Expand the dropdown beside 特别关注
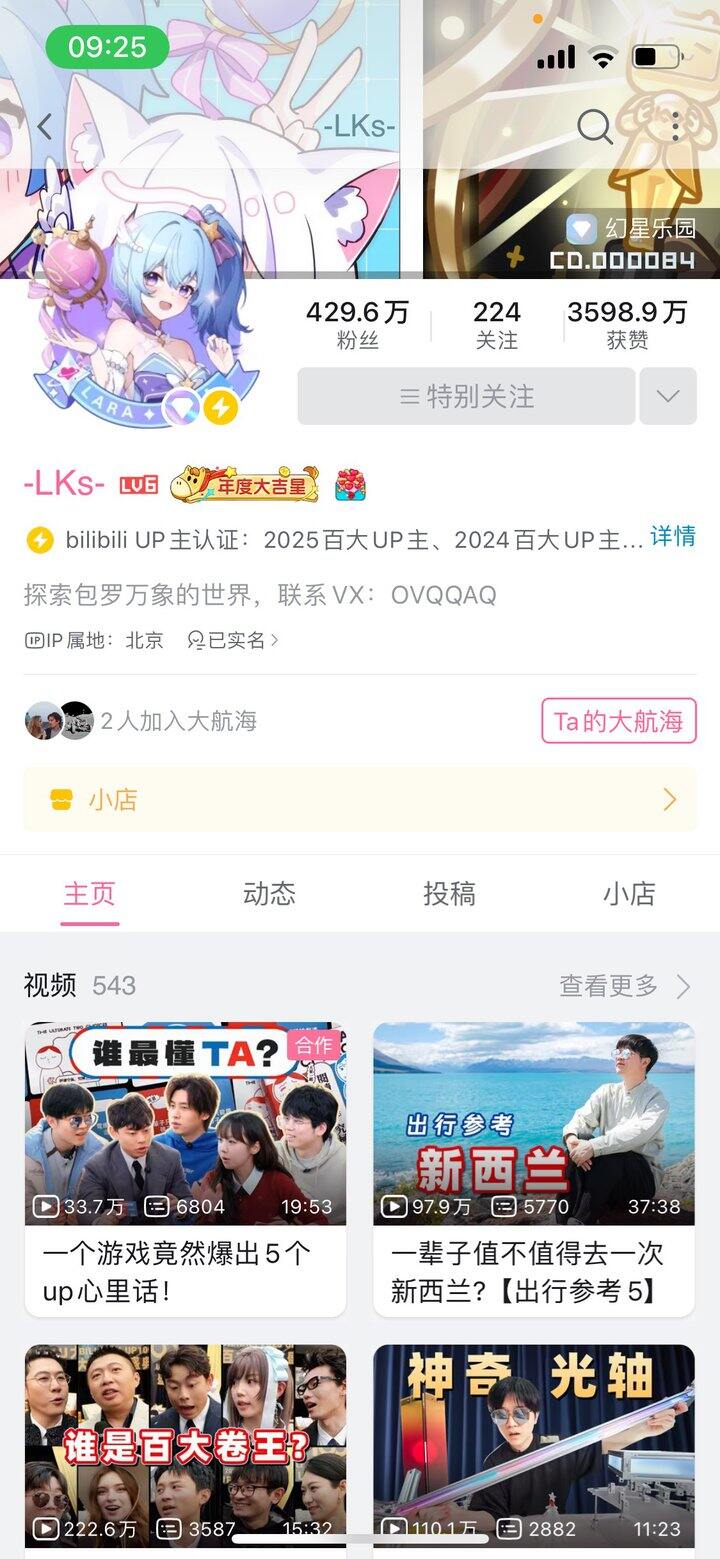This screenshot has height=1559, width=720. click(667, 396)
